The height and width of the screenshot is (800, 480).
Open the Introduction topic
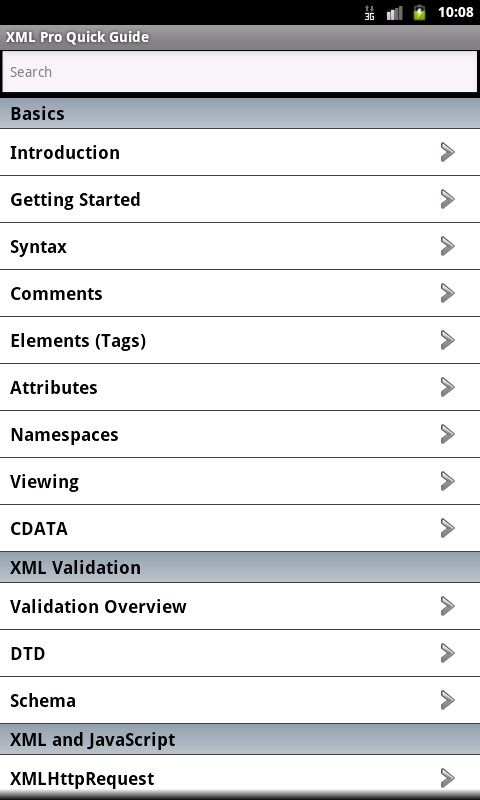click(240, 152)
